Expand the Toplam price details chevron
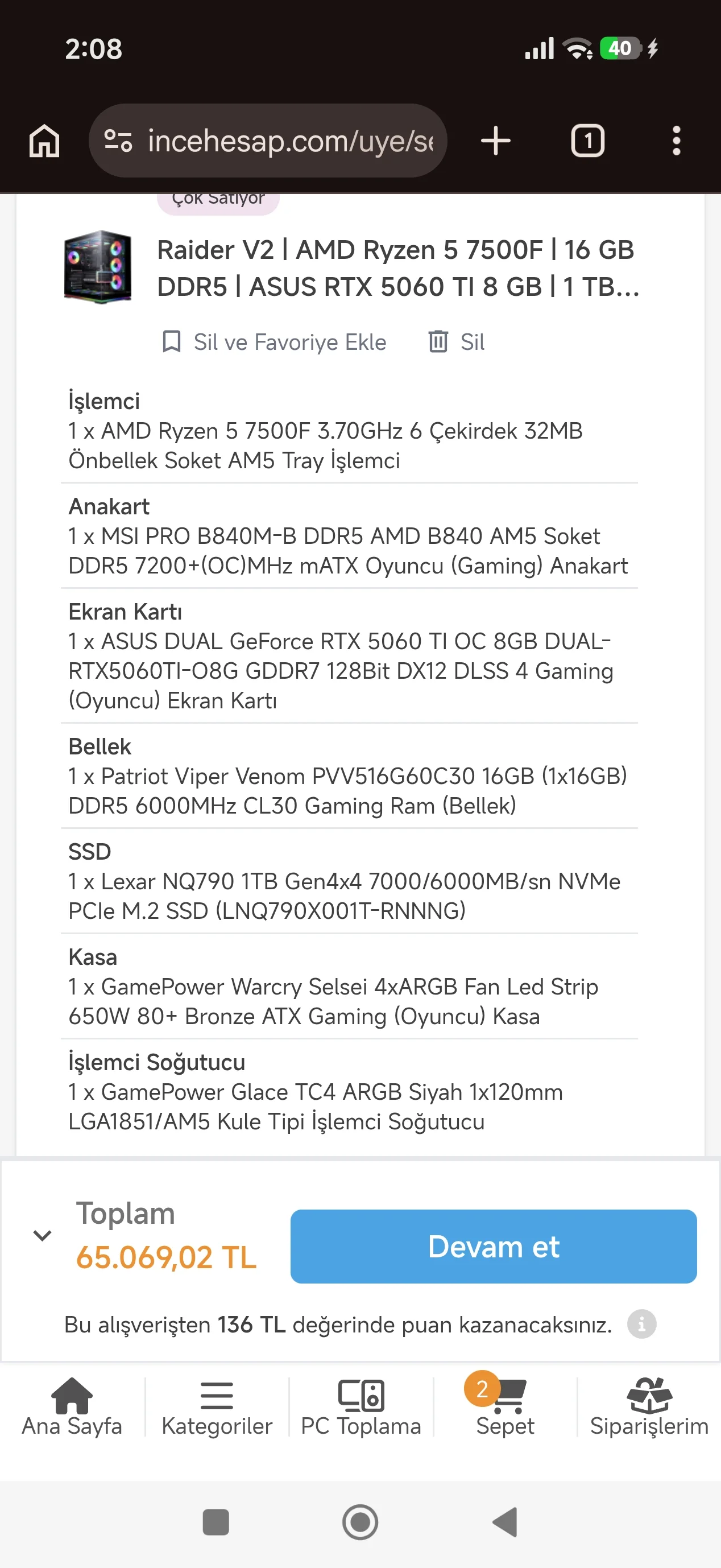Viewport: 721px width, 1568px height. [42, 1236]
